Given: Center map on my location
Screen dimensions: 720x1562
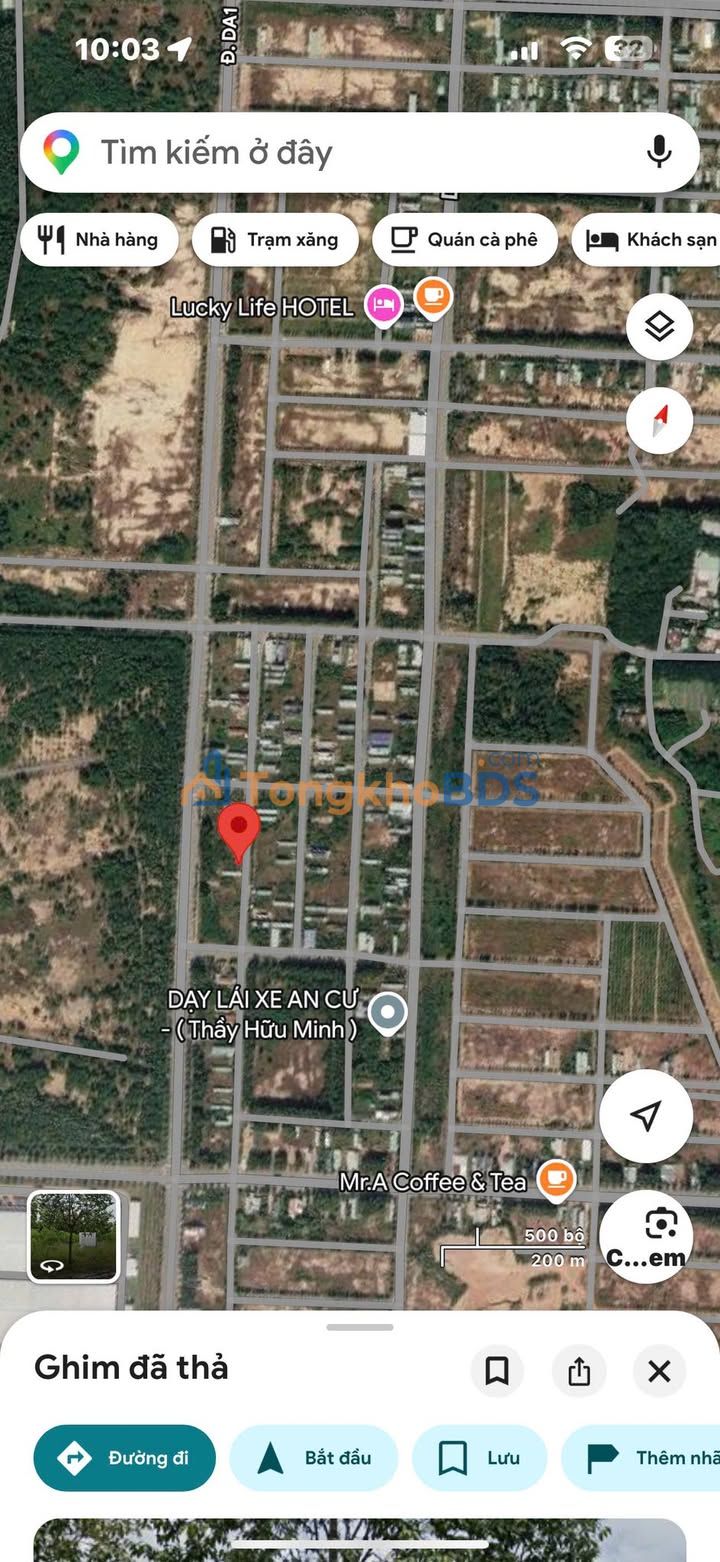Looking at the screenshot, I should pos(646,1116).
